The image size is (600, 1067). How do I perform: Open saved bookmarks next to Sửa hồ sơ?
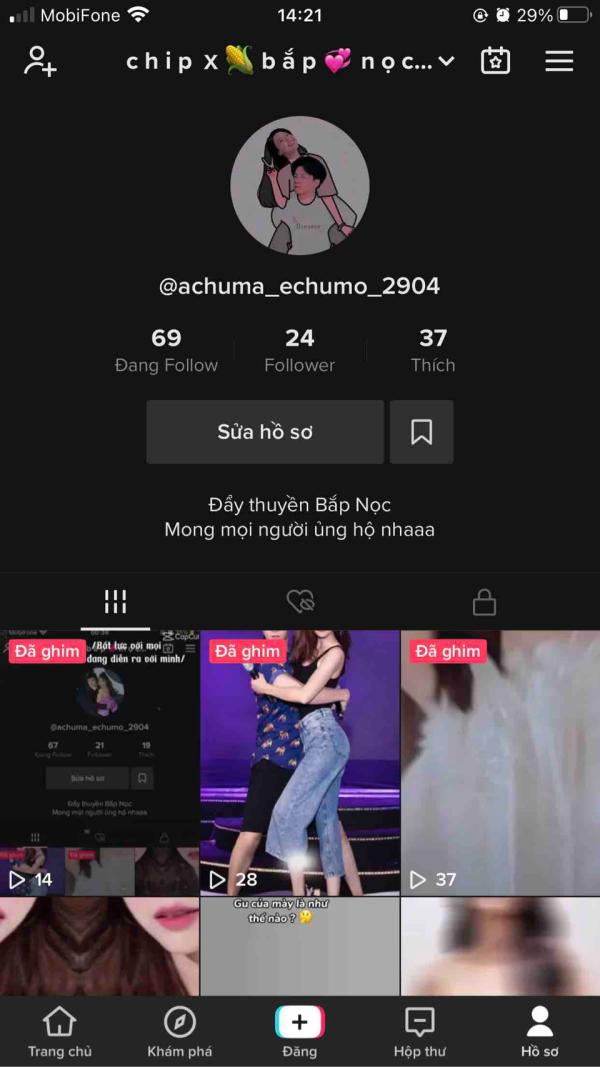pos(422,432)
